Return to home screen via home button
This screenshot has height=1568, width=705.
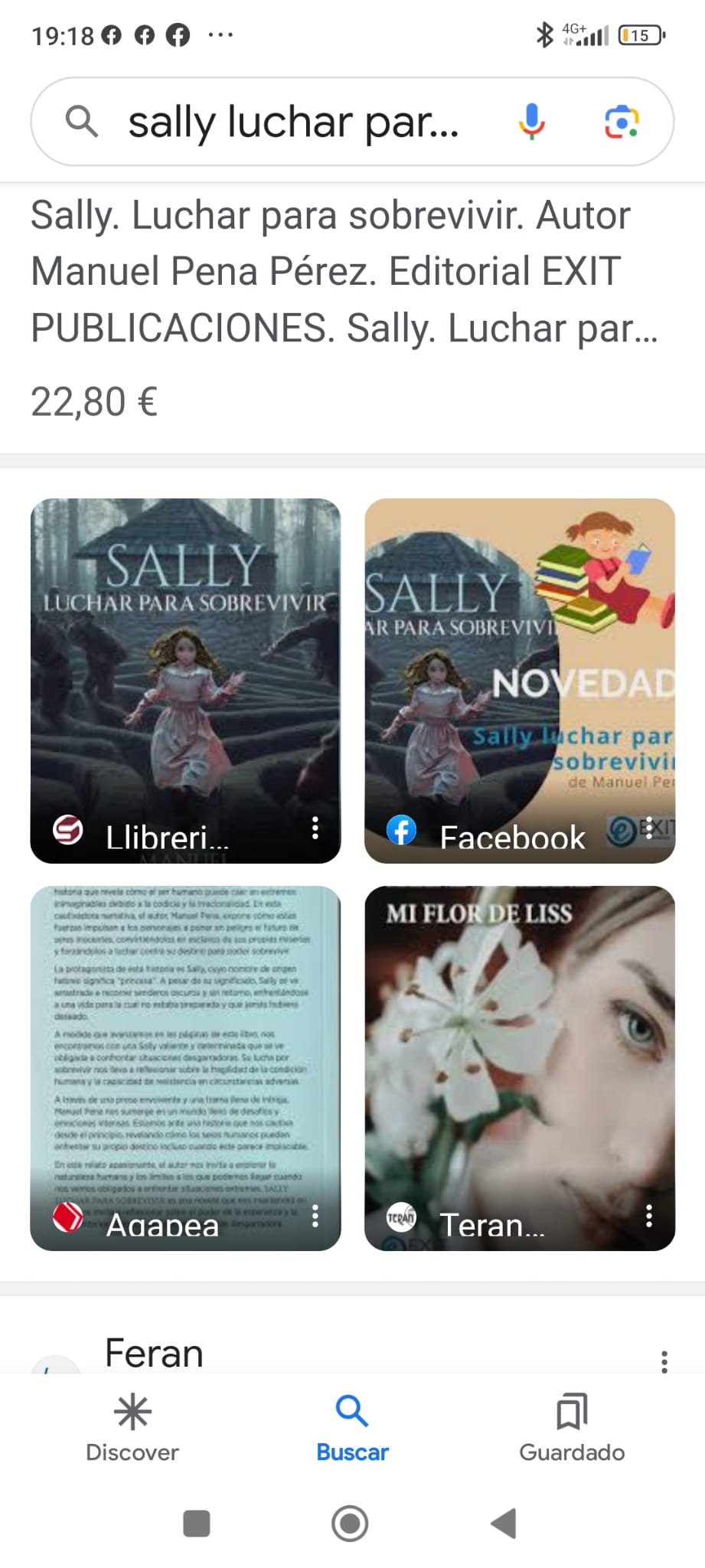350,1524
